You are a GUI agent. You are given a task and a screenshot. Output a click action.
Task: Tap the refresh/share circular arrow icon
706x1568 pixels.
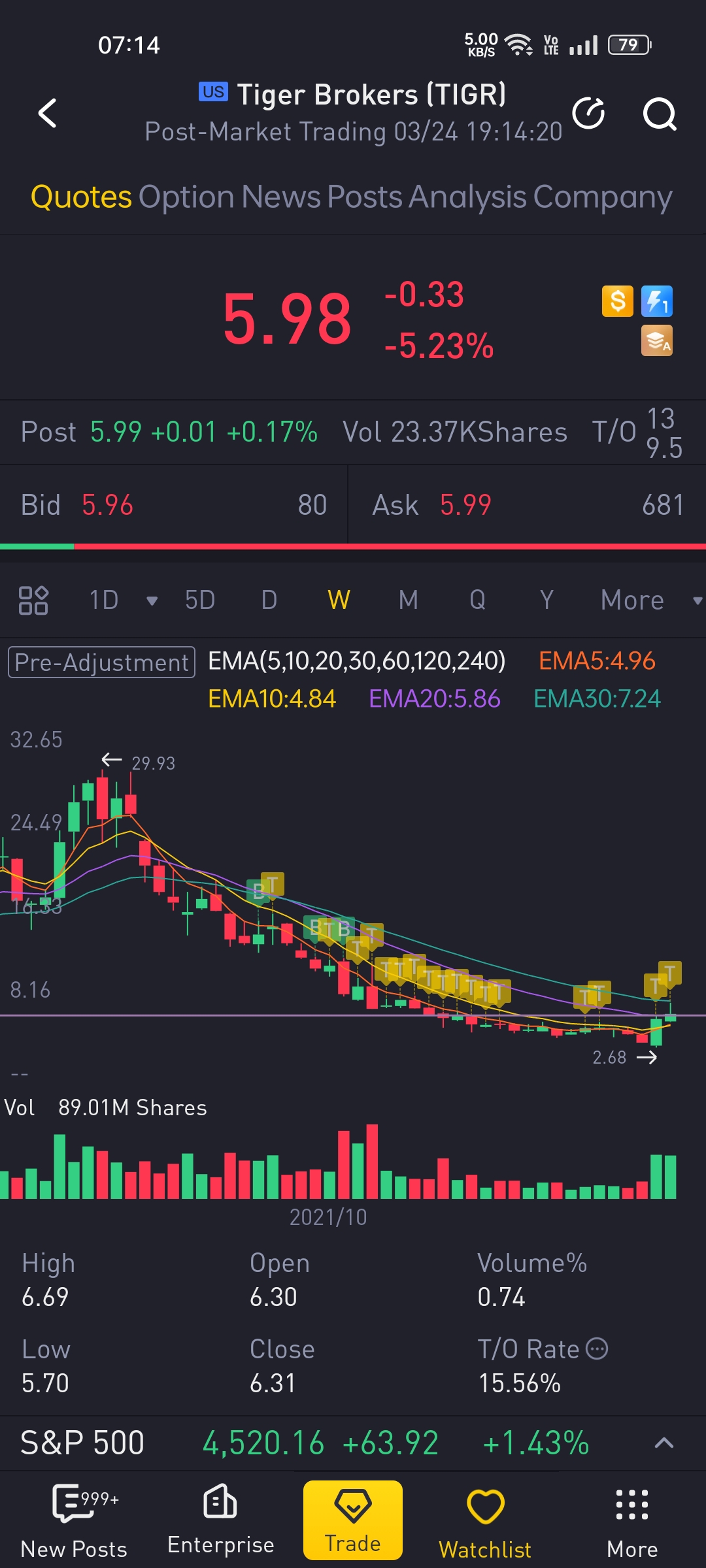588,114
